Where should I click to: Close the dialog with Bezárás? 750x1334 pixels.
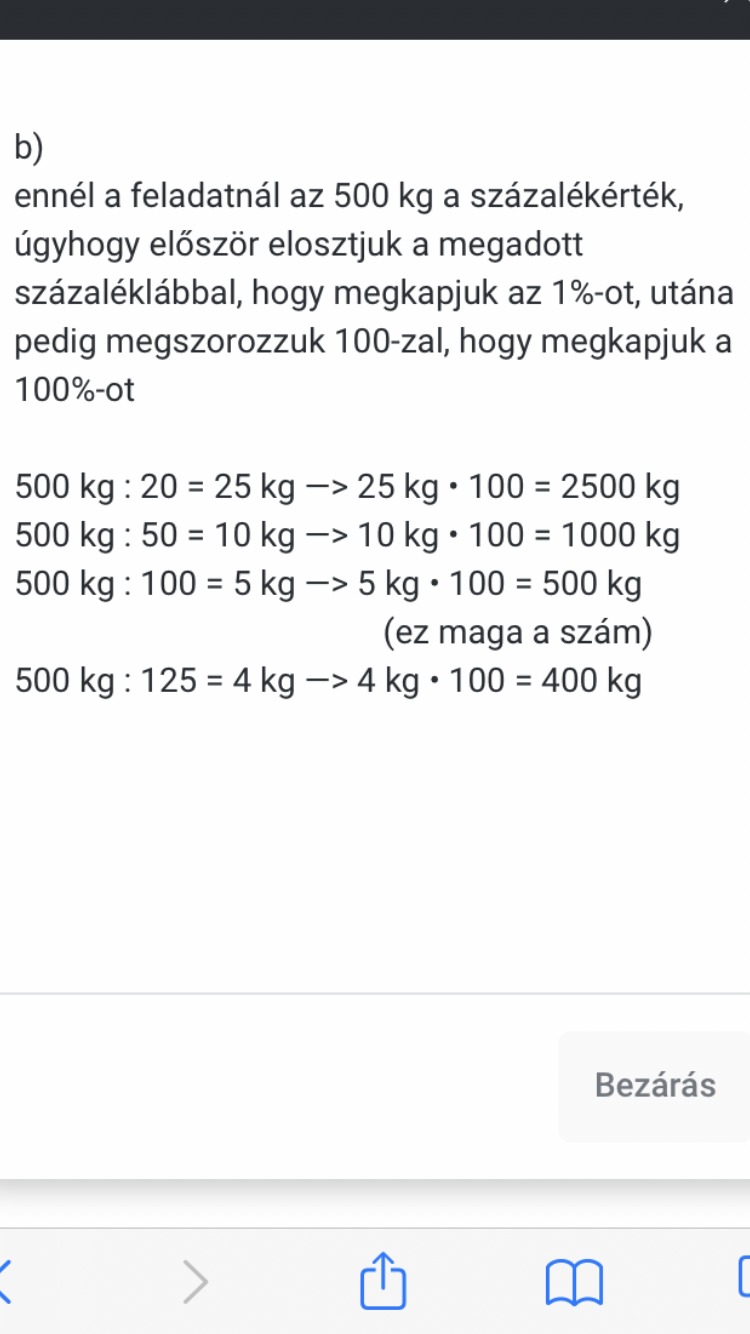point(655,1086)
